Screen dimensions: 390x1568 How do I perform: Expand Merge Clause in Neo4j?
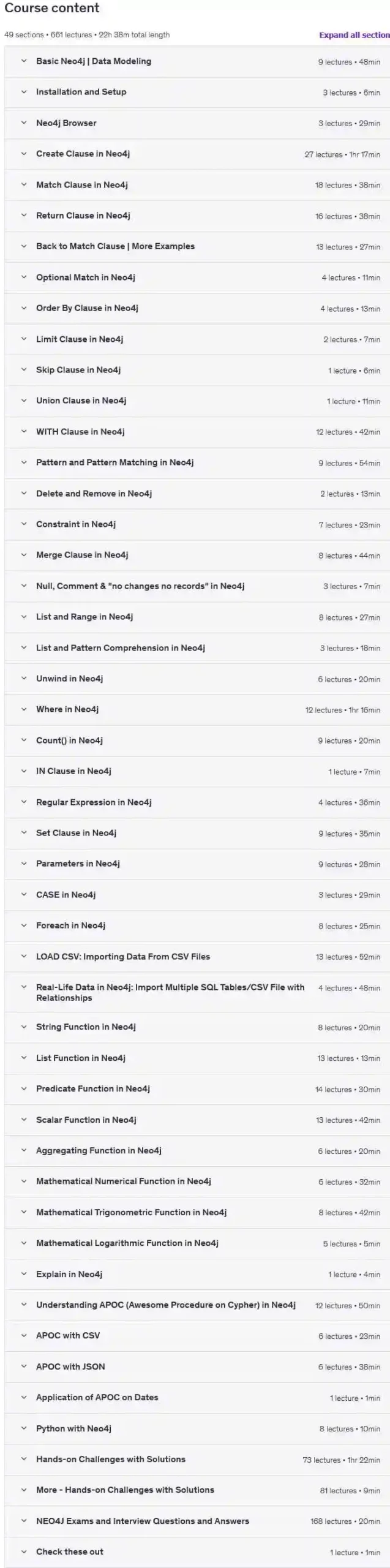(x=82, y=555)
